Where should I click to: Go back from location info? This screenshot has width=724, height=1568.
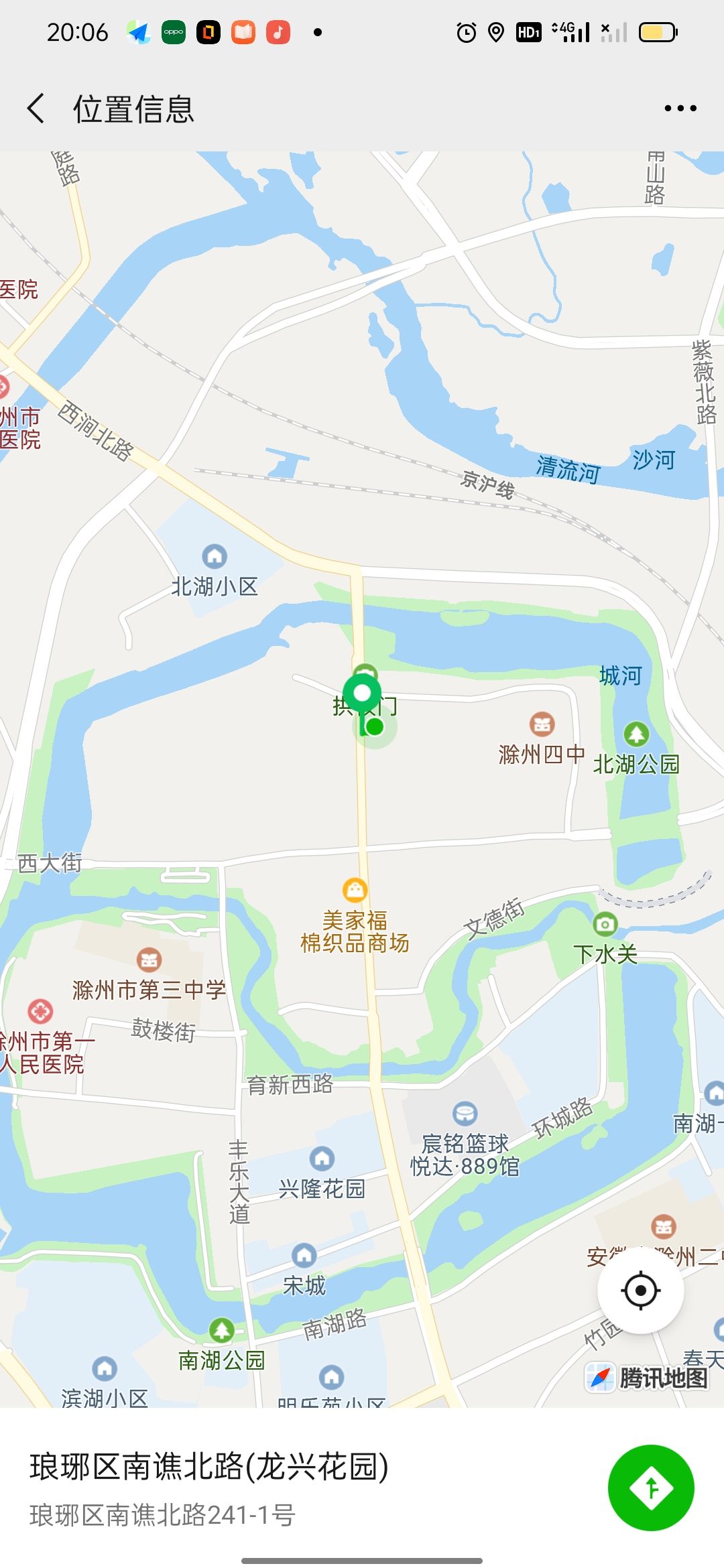[36, 109]
